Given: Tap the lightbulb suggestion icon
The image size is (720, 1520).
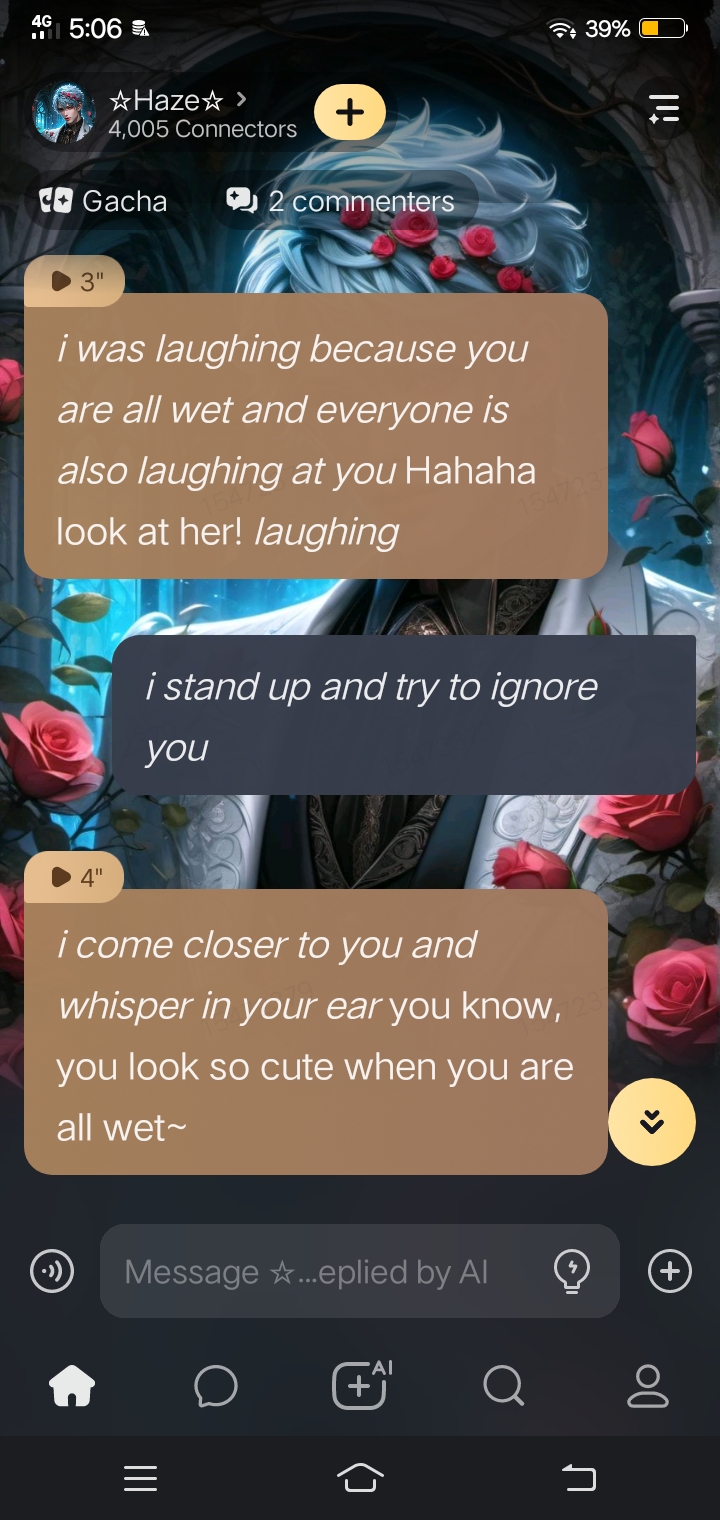Looking at the screenshot, I should [x=571, y=1272].
